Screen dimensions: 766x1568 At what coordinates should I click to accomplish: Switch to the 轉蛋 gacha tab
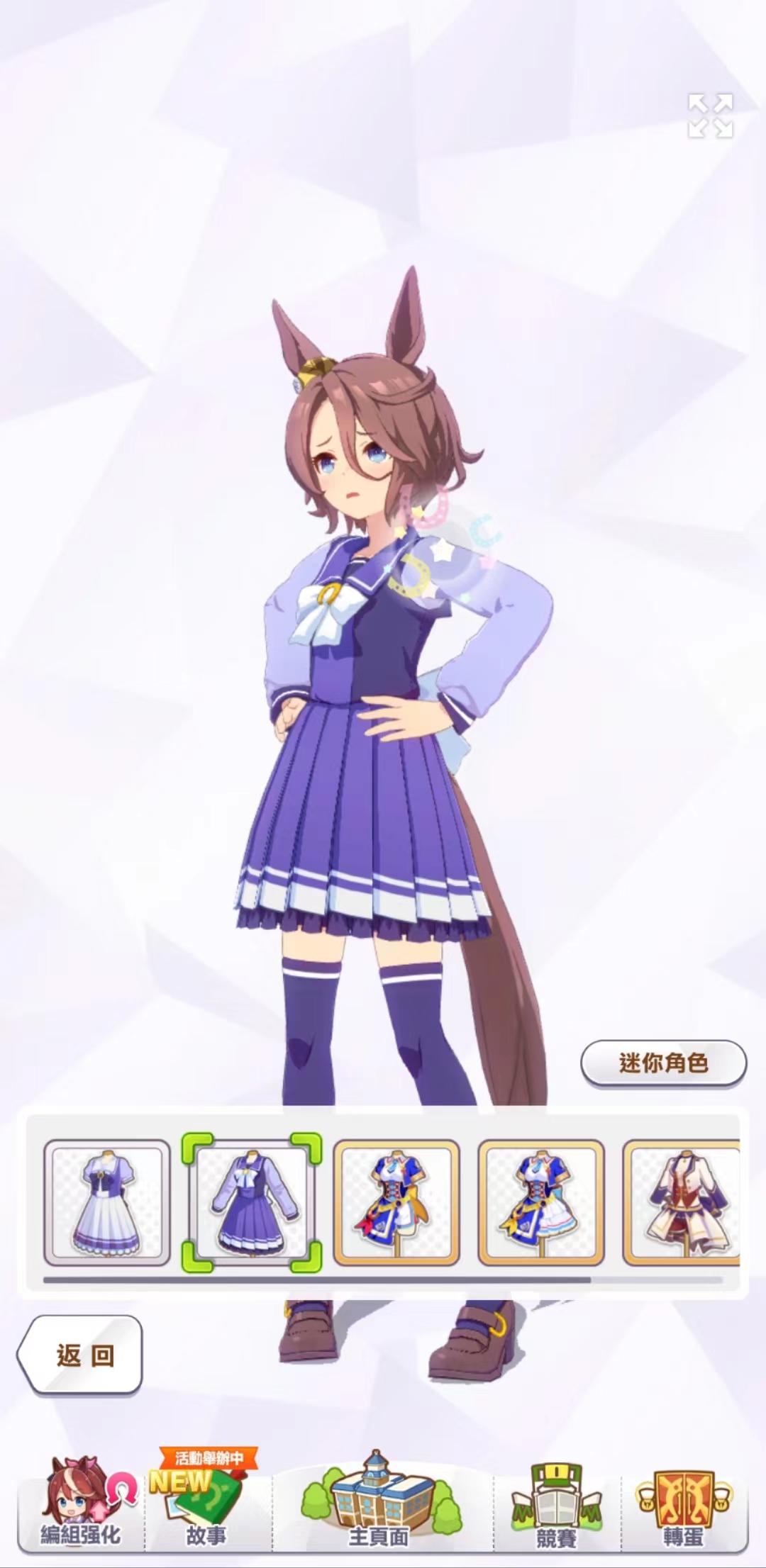coord(683,1504)
